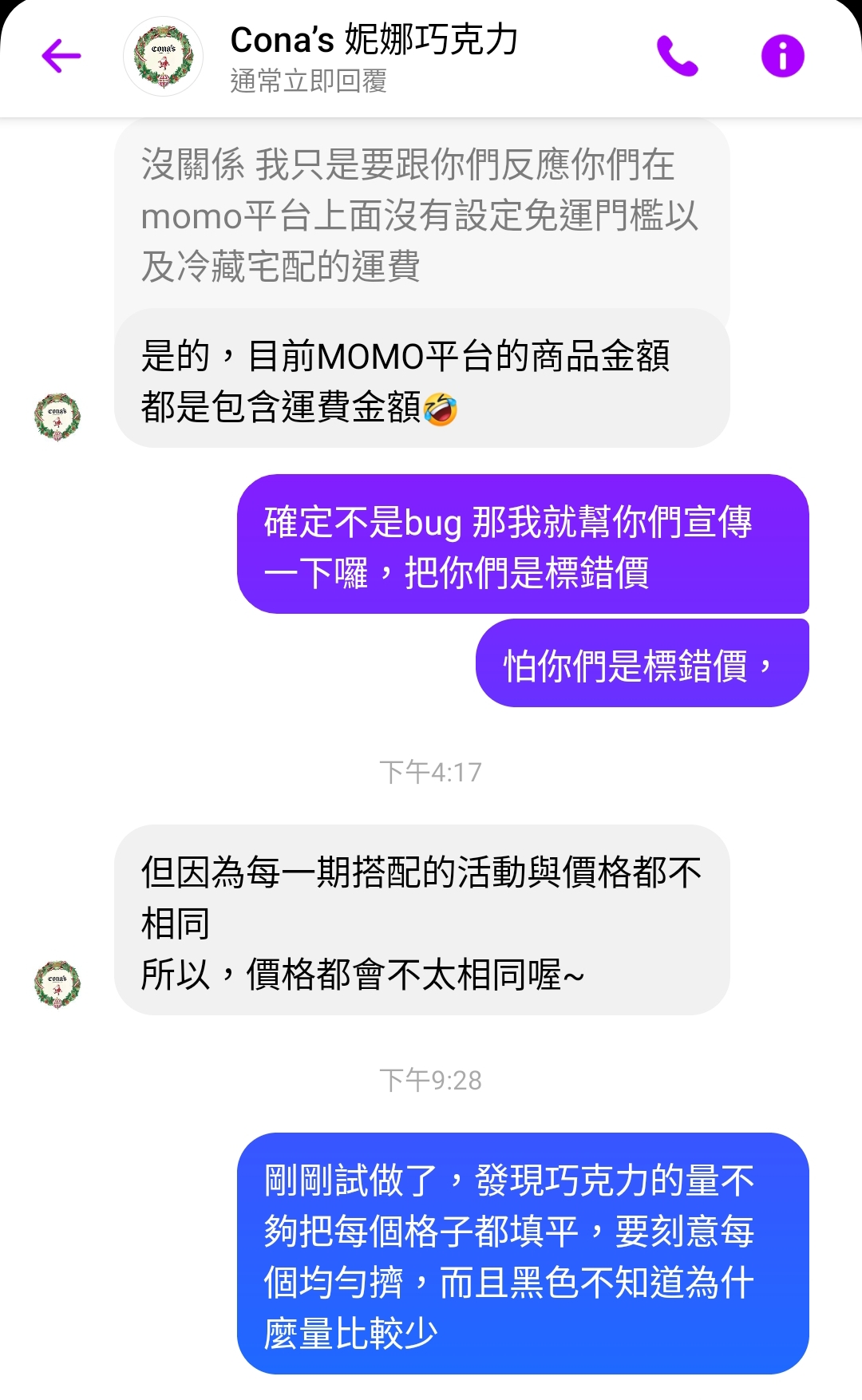Screen dimensions: 862x1400
Task: Open conversation info for Cona's 妮娜巧克力
Action: point(782,56)
